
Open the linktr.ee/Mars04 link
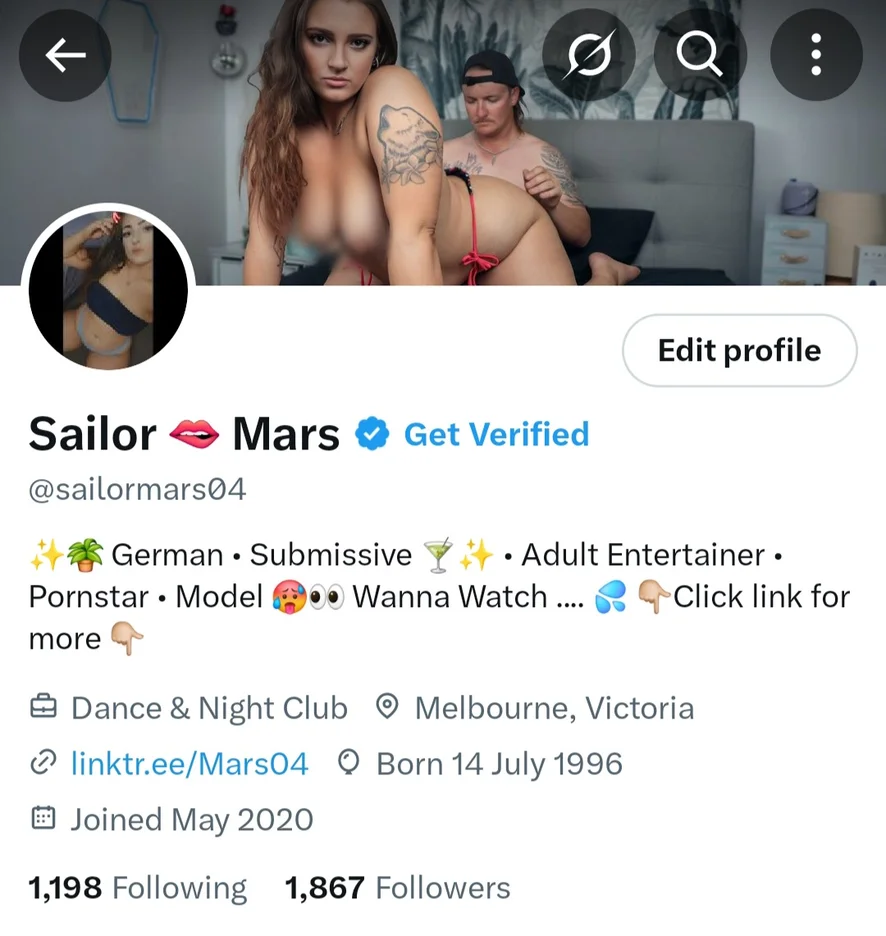189,764
